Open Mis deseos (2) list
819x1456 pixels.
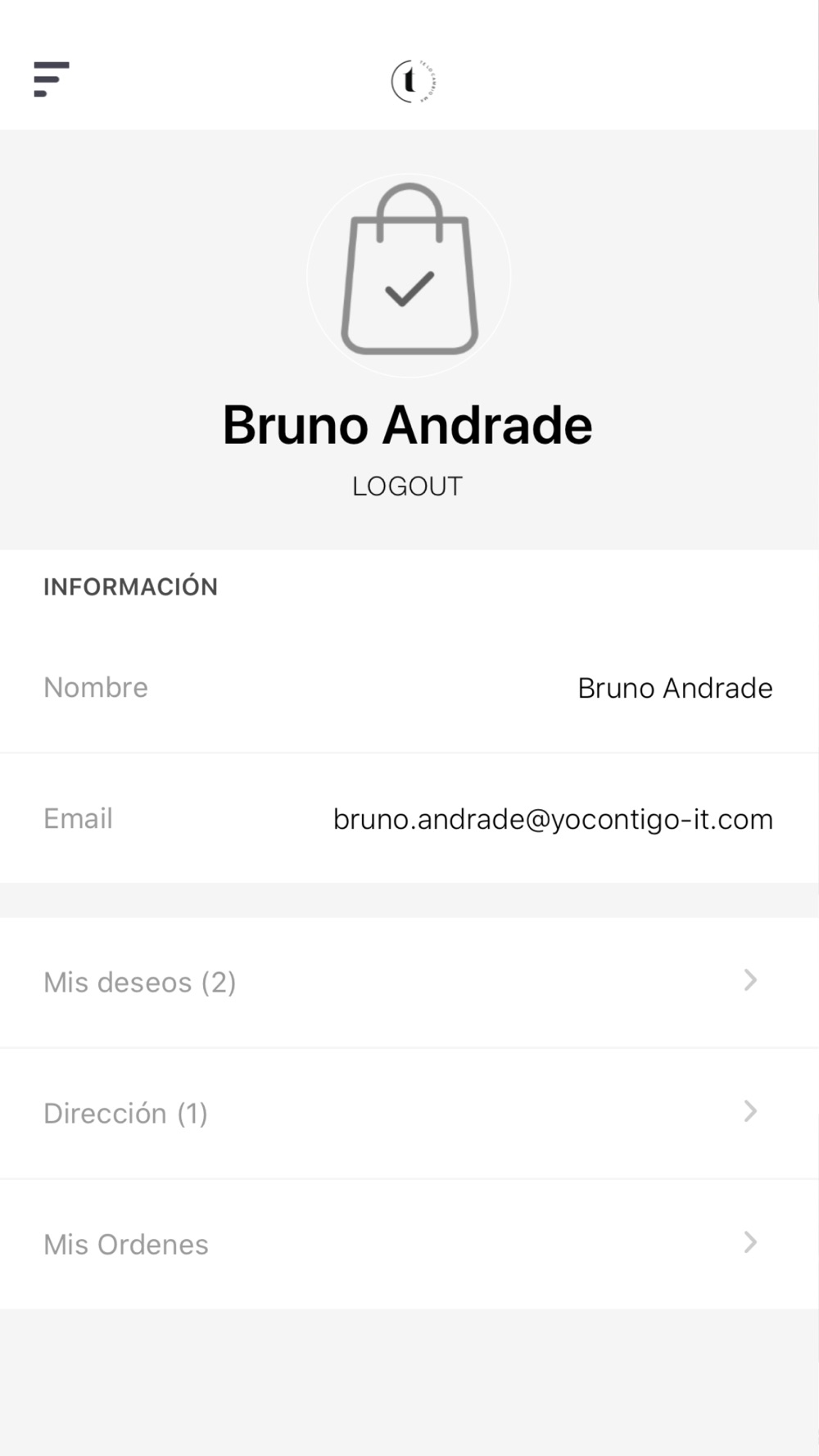409,982
